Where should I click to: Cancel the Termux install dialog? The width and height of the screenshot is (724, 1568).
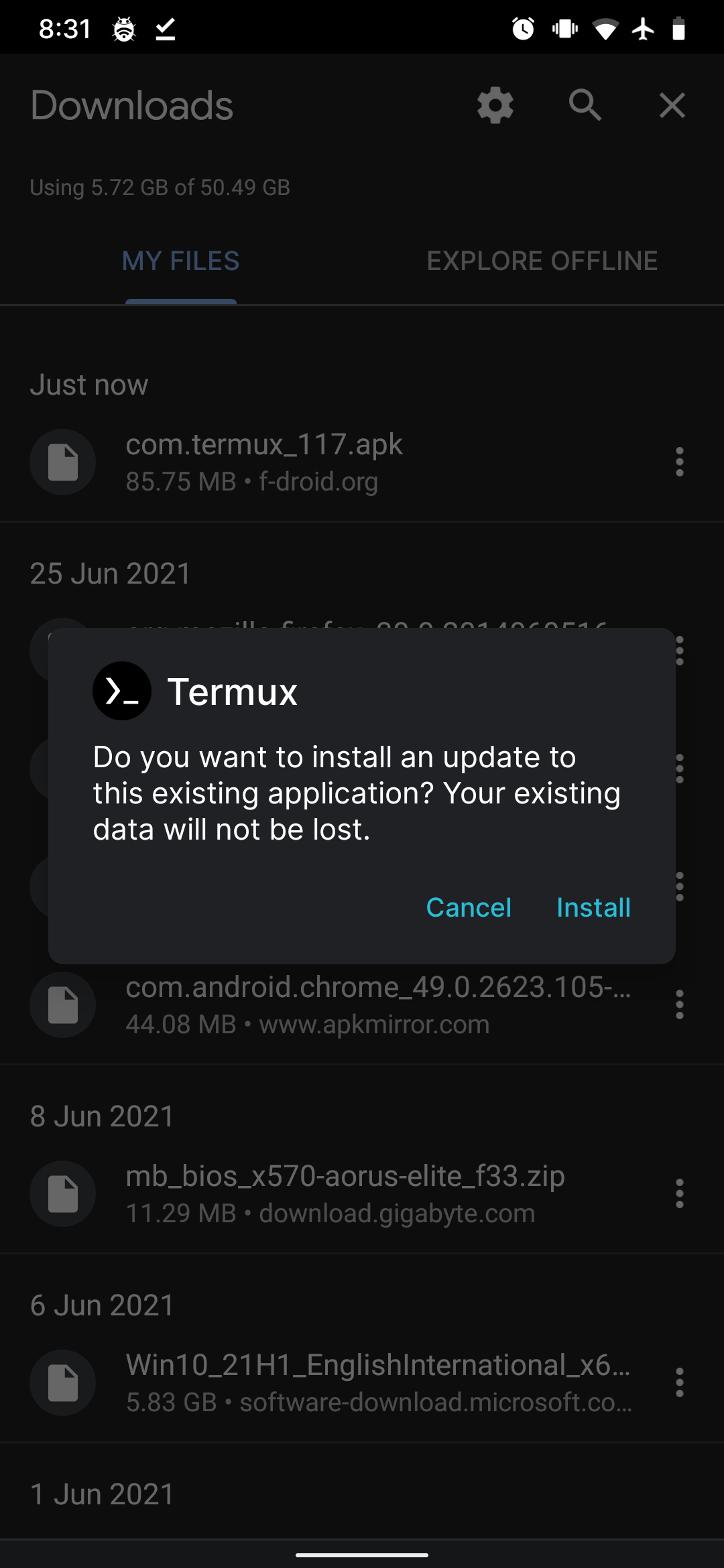(469, 907)
